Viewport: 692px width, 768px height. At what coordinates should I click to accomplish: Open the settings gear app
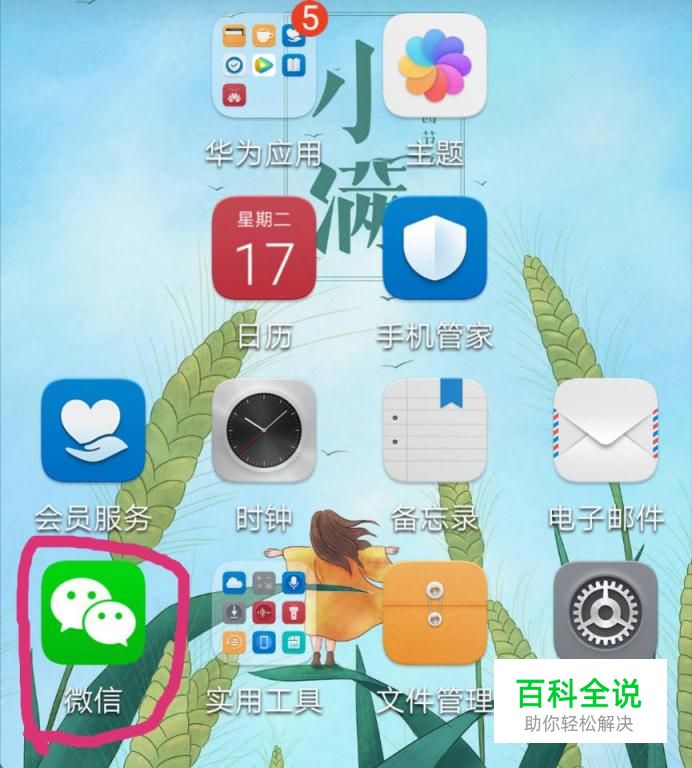(x=606, y=612)
